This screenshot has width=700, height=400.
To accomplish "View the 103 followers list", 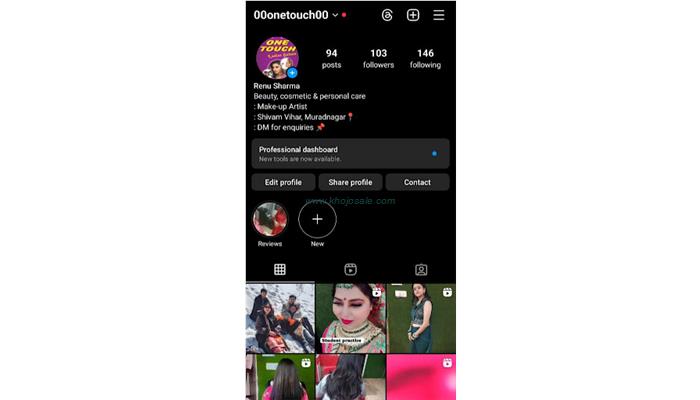I will [378, 58].
